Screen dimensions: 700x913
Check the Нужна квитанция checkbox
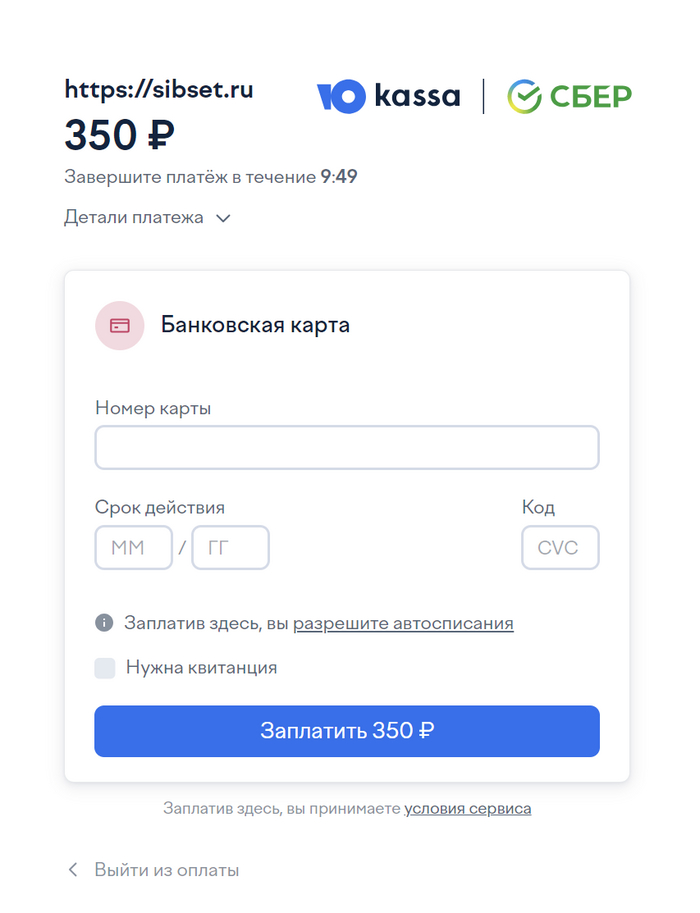click(105, 668)
